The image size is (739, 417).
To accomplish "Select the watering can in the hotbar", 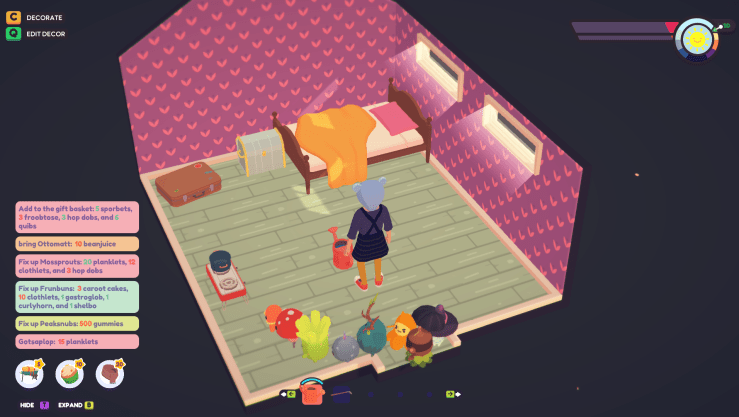I will click(313, 392).
